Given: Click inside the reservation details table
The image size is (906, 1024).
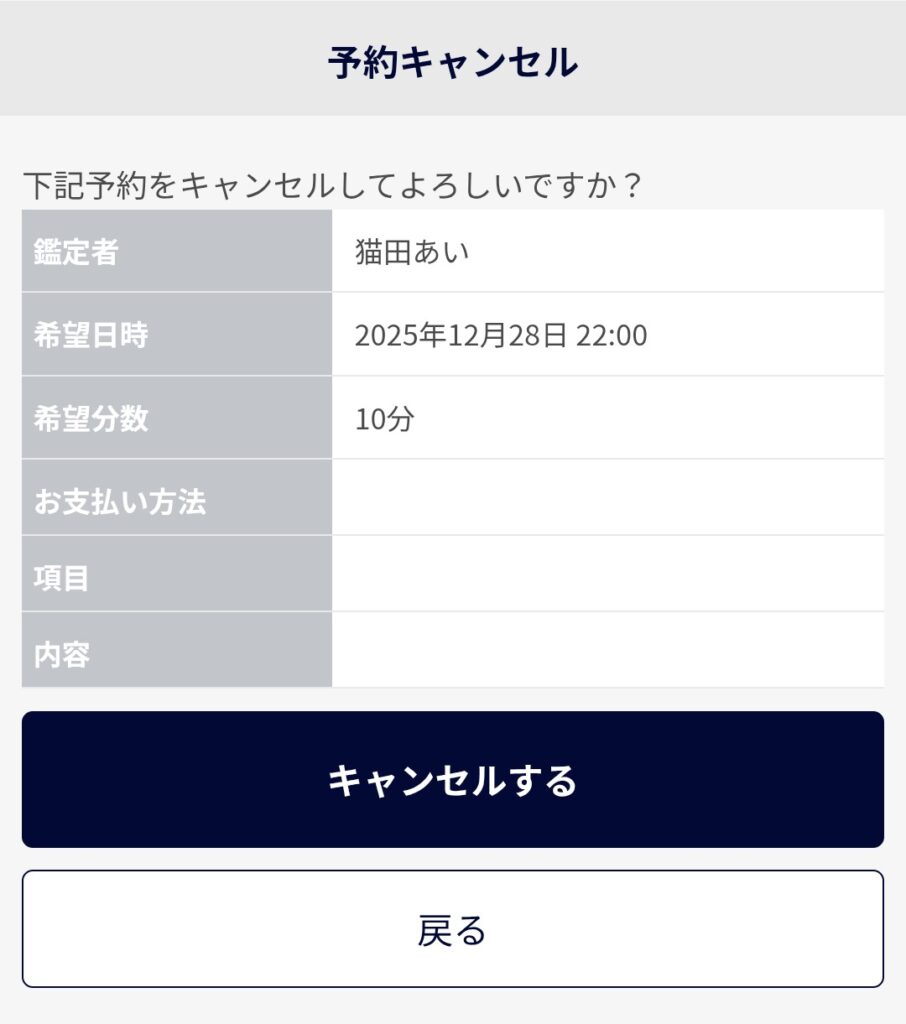Looking at the screenshot, I should (453, 450).
